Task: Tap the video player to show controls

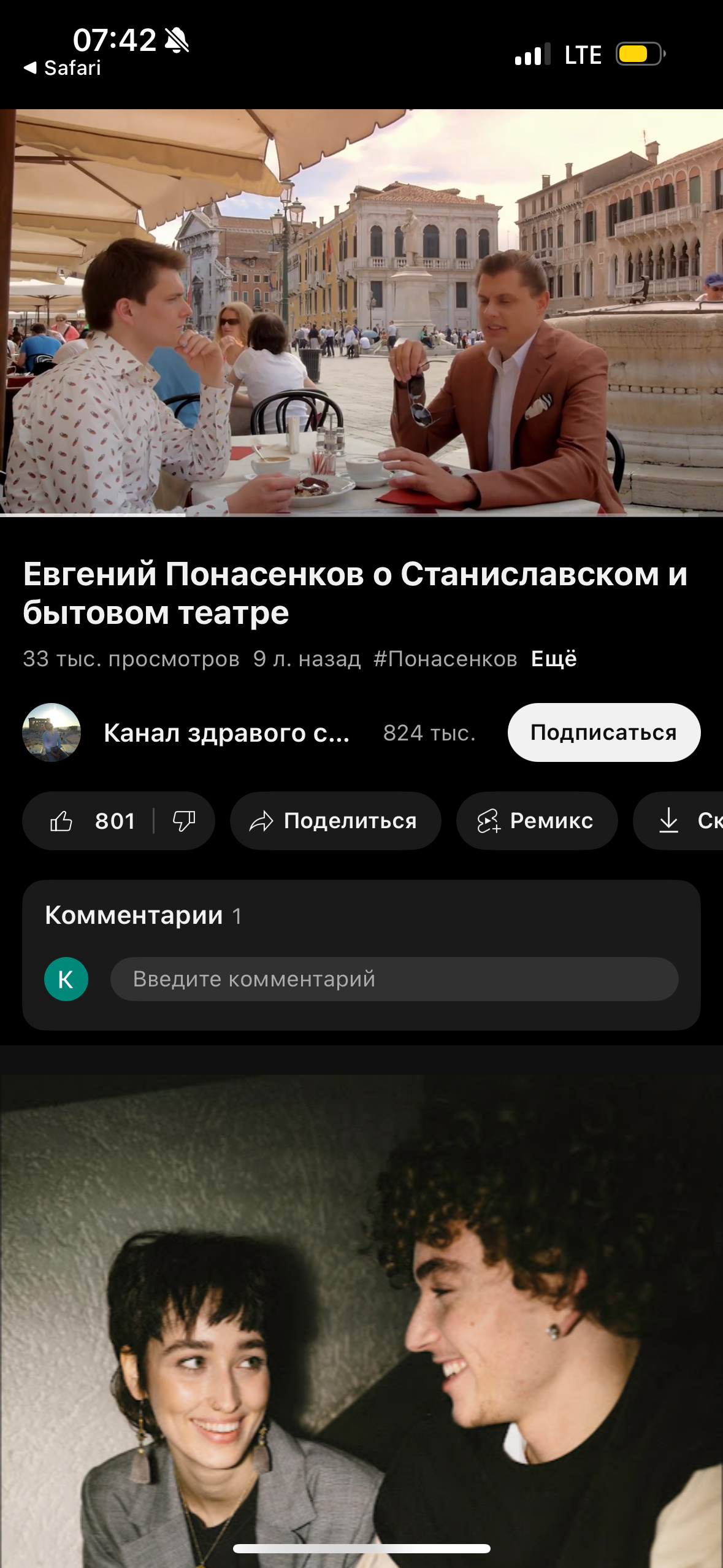Action: [x=361, y=312]
